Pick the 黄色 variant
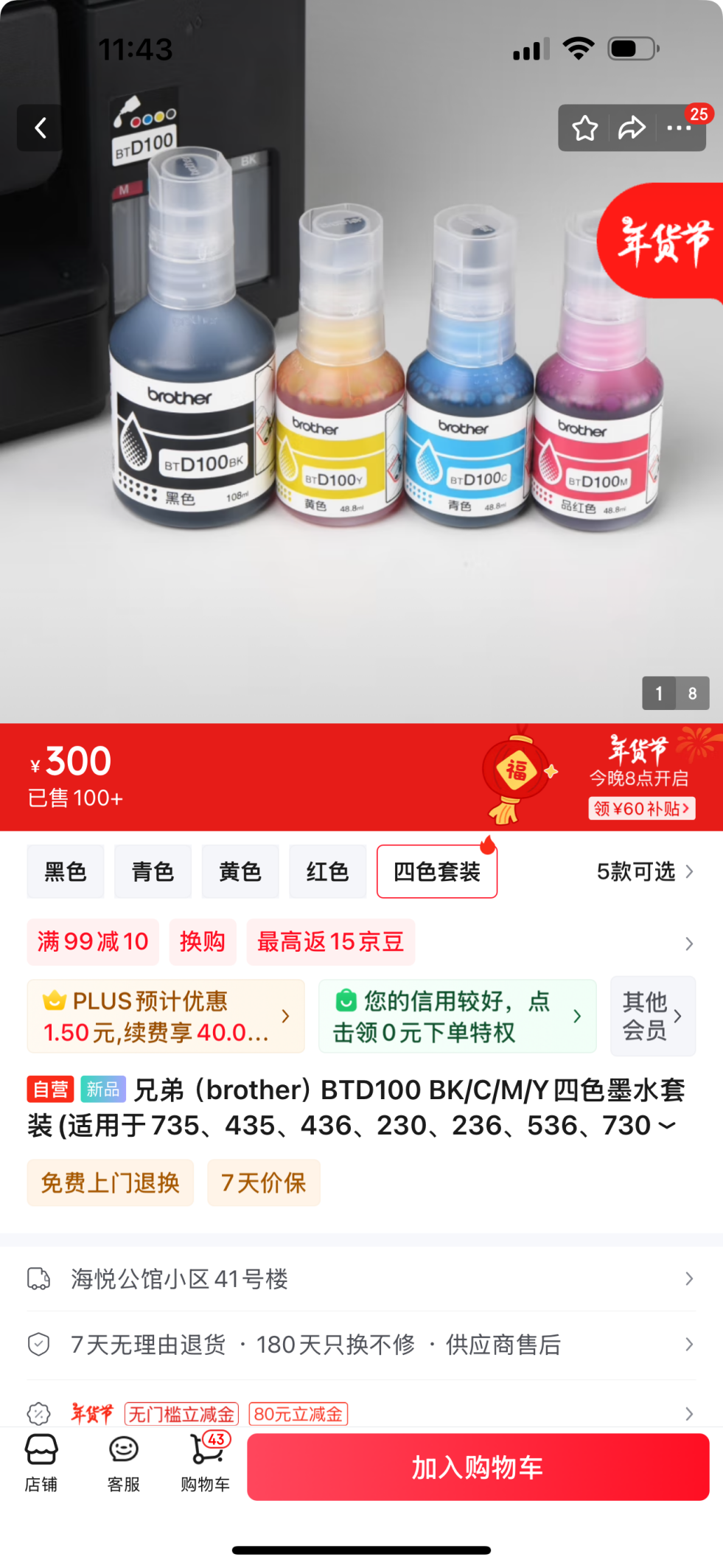The width and height of the screenshot is (723, 1568). (x=240, y=871)
